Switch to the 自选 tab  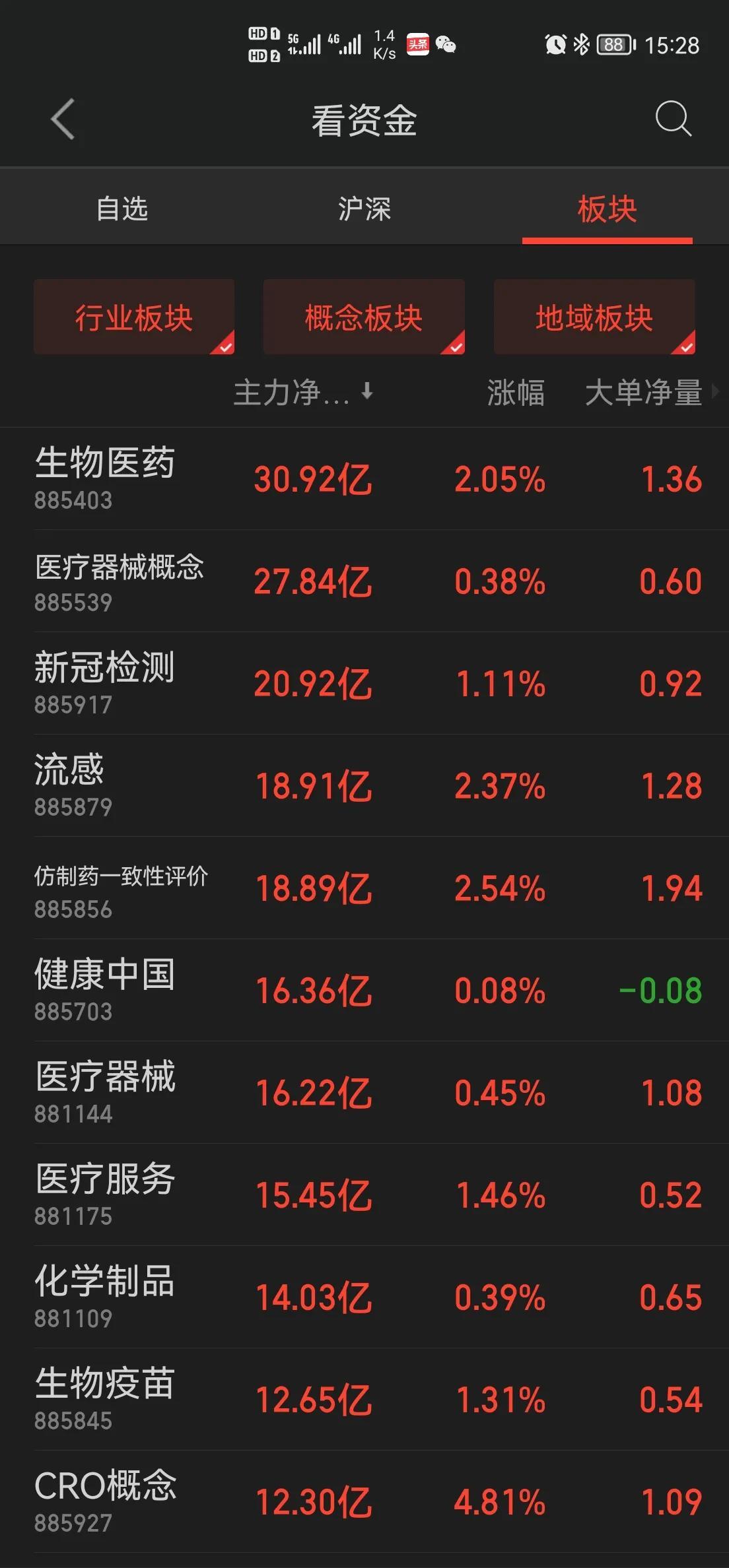[122, 209]
